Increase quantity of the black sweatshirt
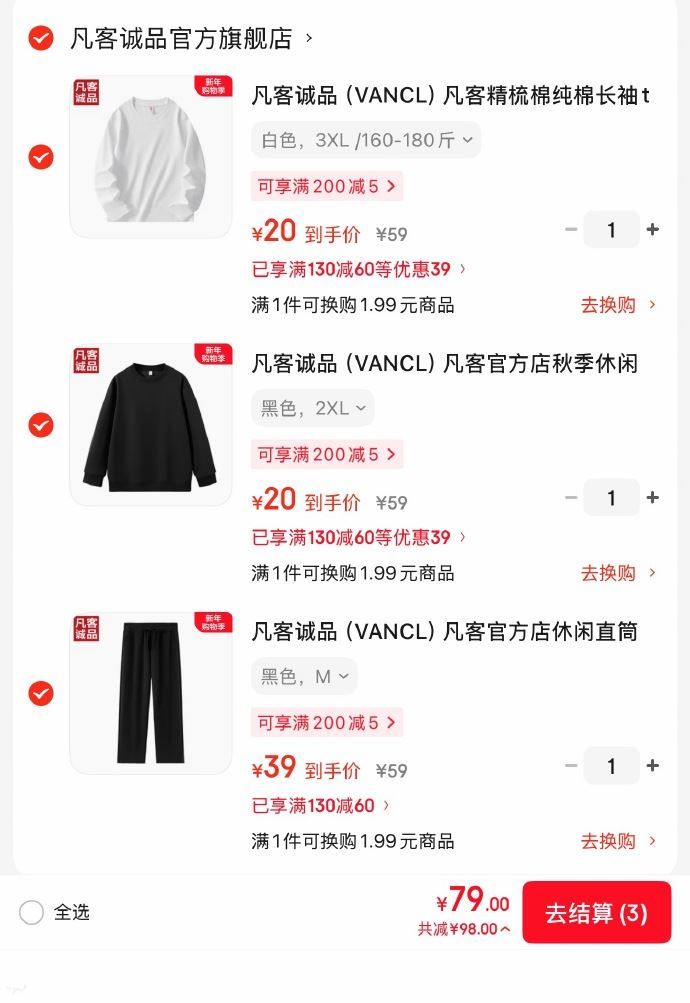The image size is (690, 1003). [x=653, y=498]
